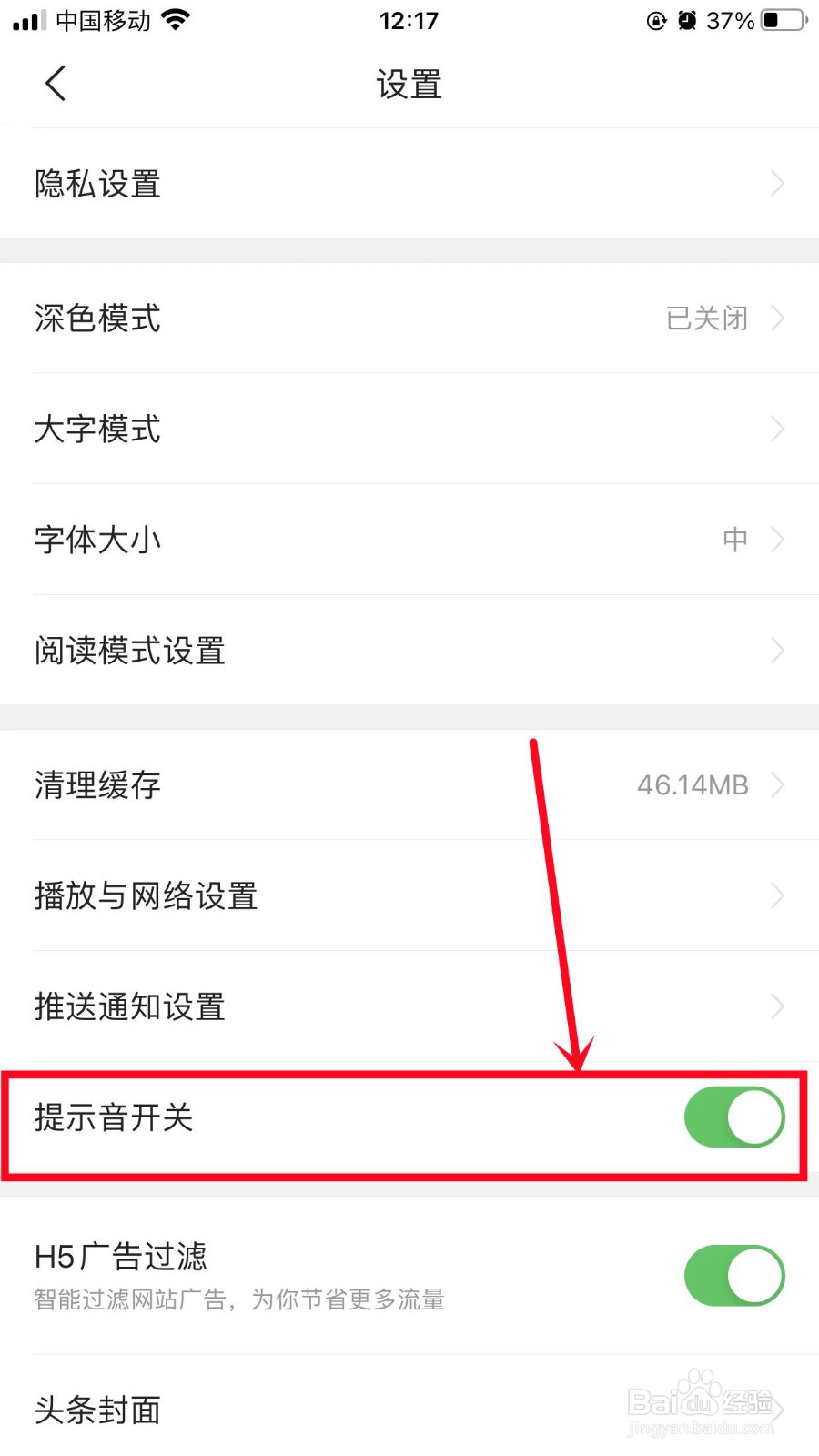Toggle the highlighted sound switch inside the red box
The height and width of the screenshot is (1456, 819).
(x=733, y=1117)
